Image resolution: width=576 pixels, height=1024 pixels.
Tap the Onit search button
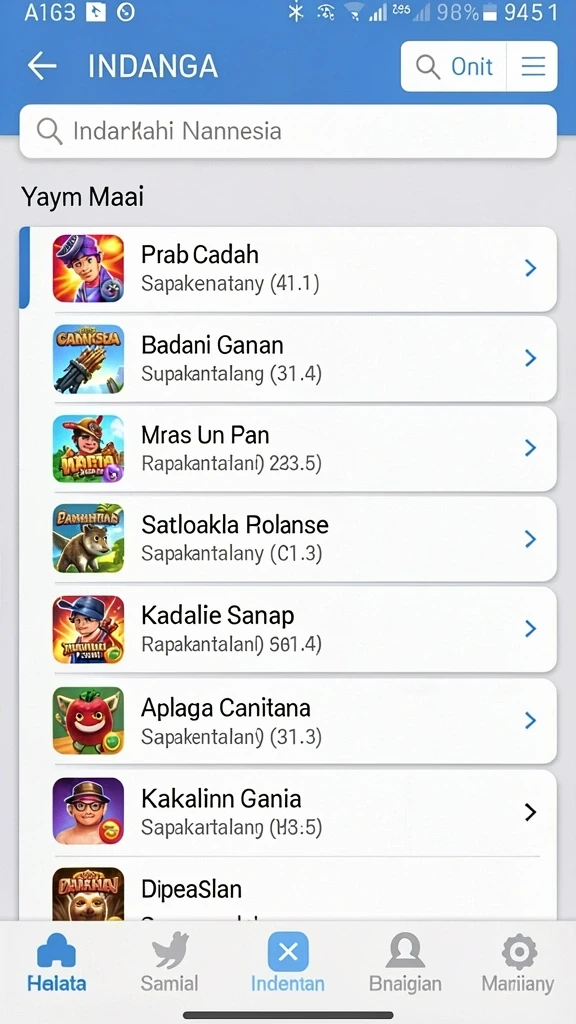pyautogui.click(x=454, y=66)
